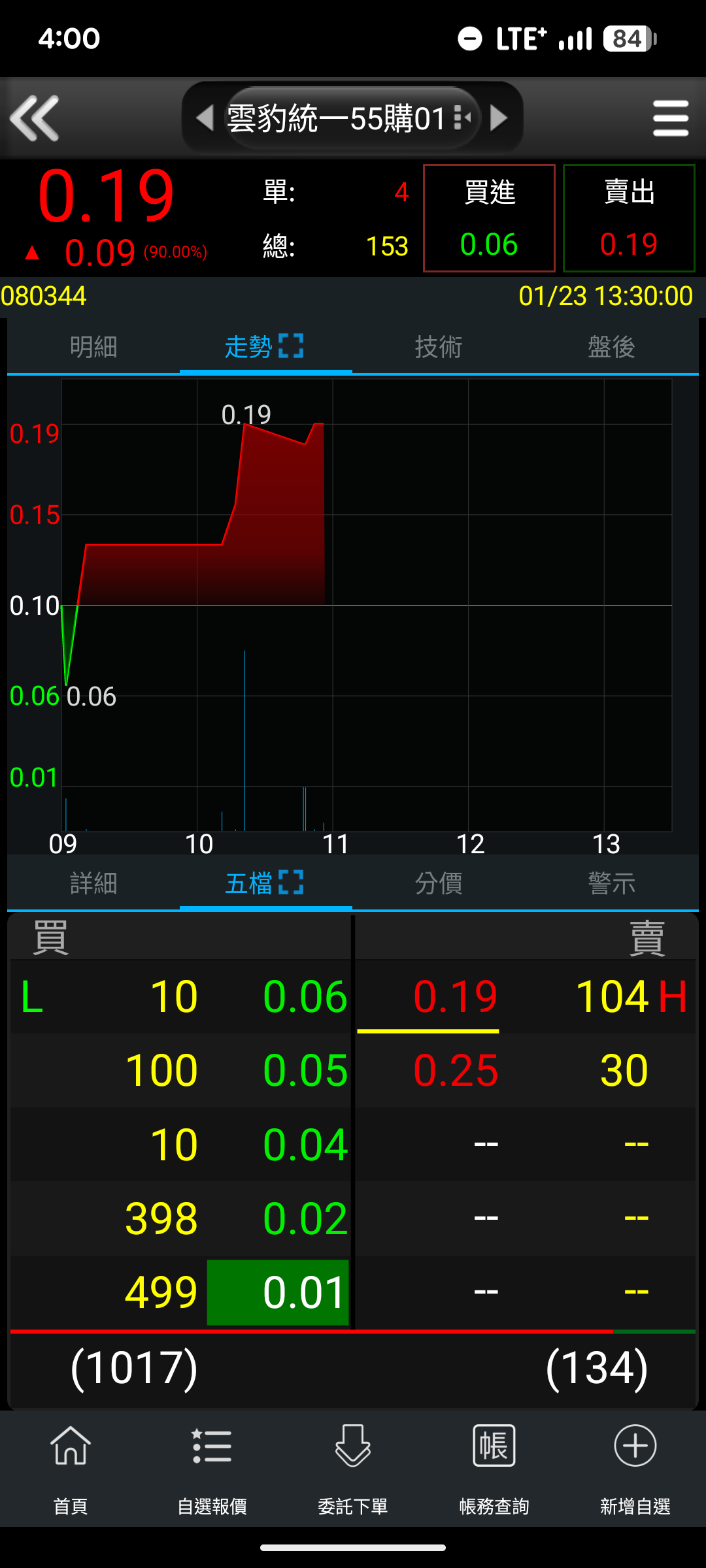Open the 警示 alerts tab
706x1568 pixels.
point(611,883)
